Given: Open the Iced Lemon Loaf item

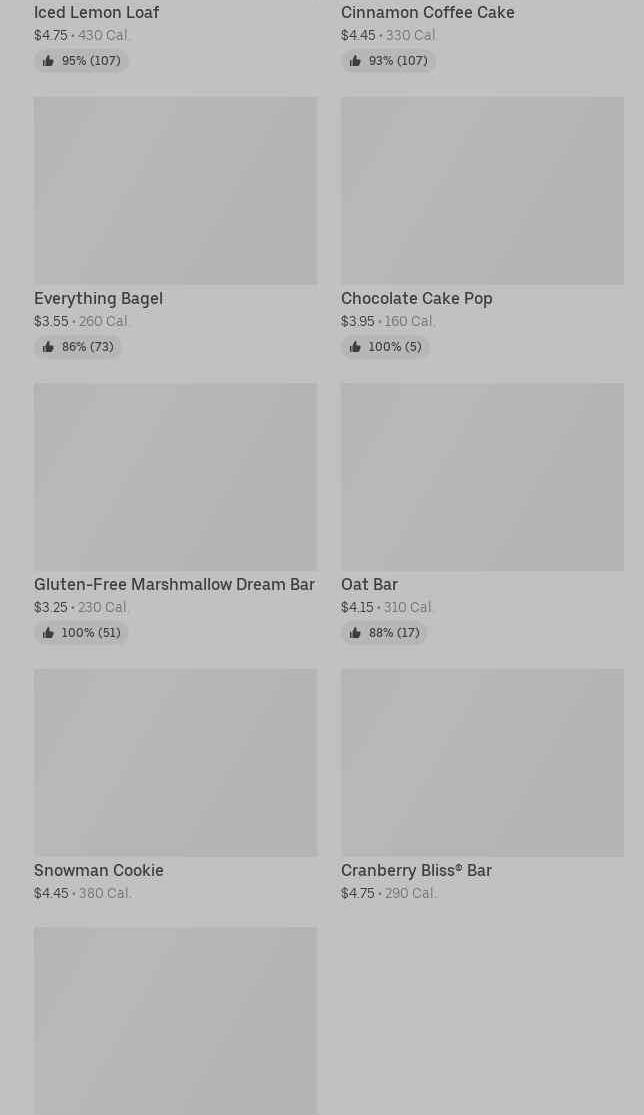Looking at the screenshot, I should coord(97,13).
